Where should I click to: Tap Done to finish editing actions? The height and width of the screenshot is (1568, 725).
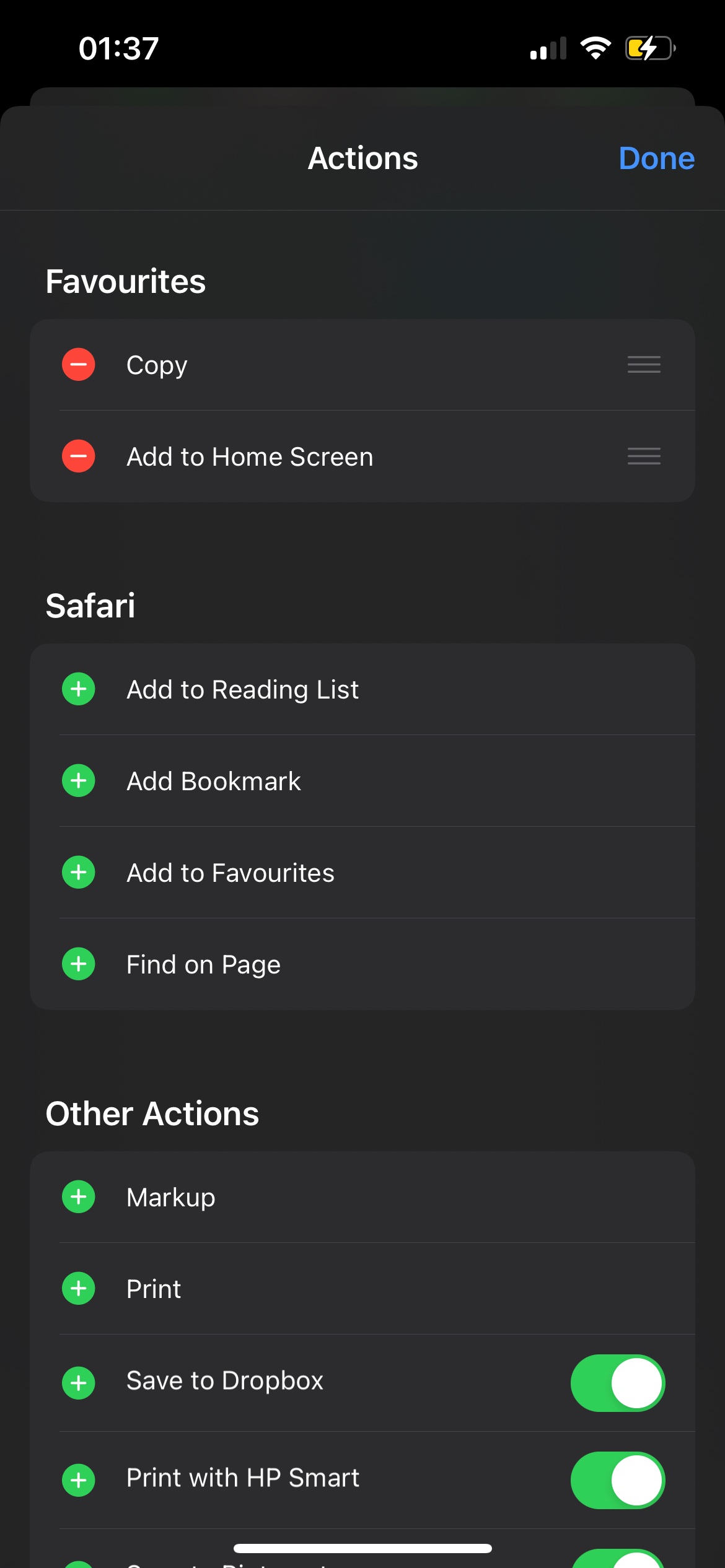click(656, 159)
